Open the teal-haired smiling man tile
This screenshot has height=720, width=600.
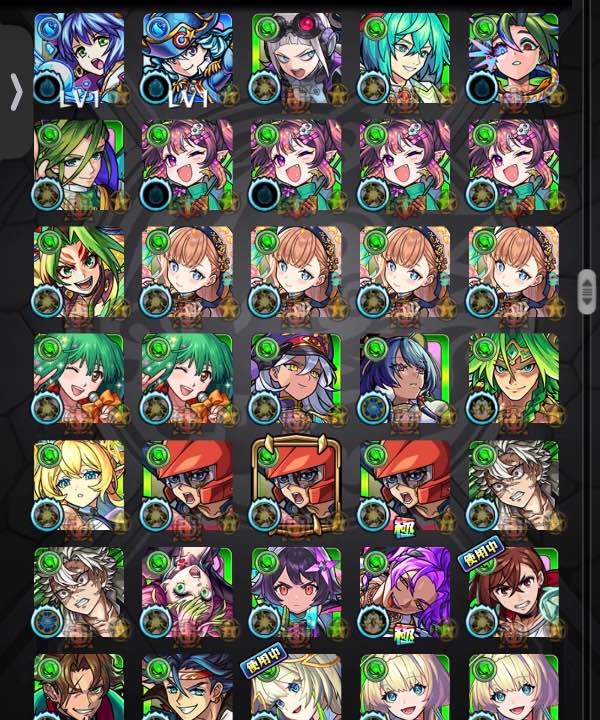tap(404, 58)
